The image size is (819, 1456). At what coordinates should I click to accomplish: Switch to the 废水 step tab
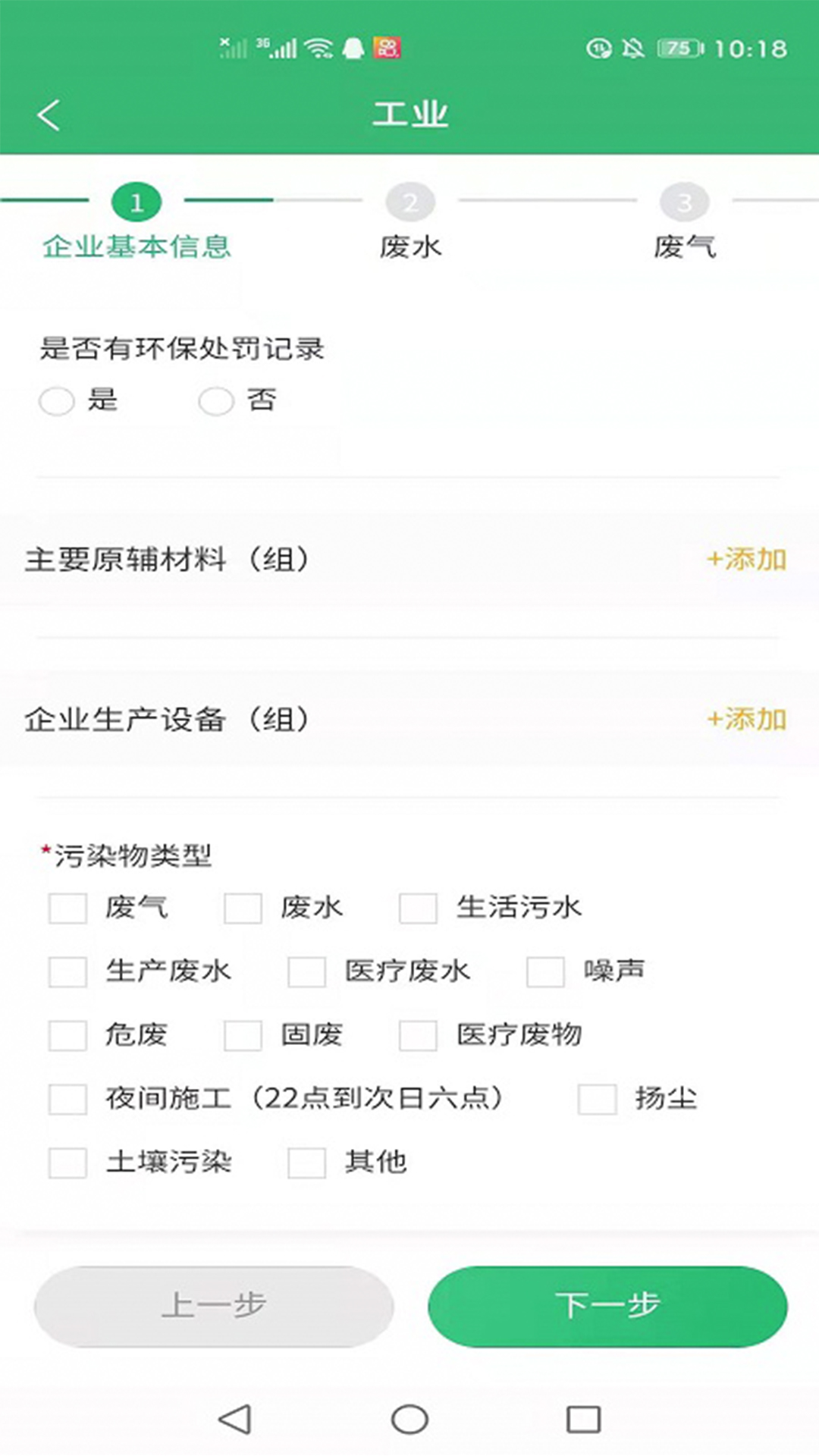coord(410,246)
